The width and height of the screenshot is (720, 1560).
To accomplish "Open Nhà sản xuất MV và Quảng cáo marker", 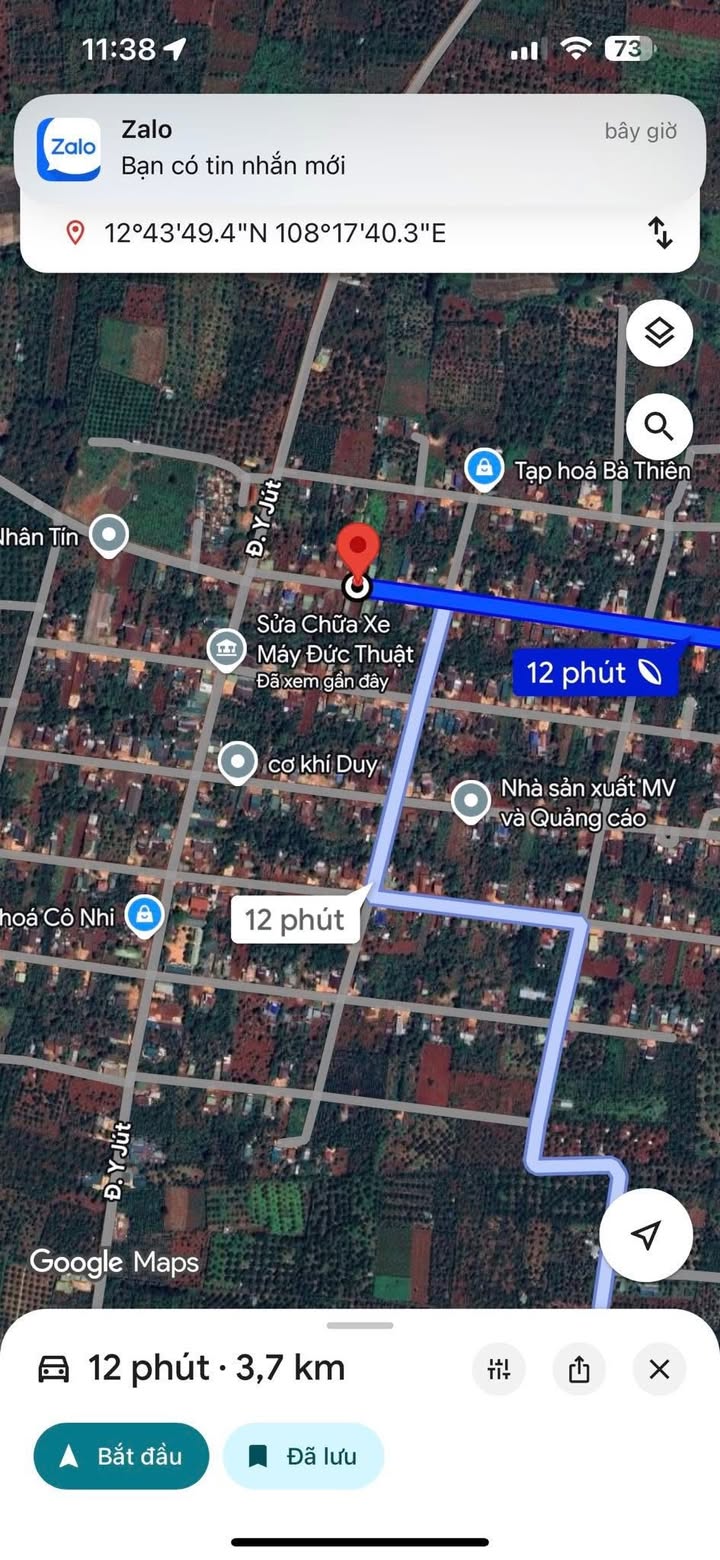I will tap(471, 802).
